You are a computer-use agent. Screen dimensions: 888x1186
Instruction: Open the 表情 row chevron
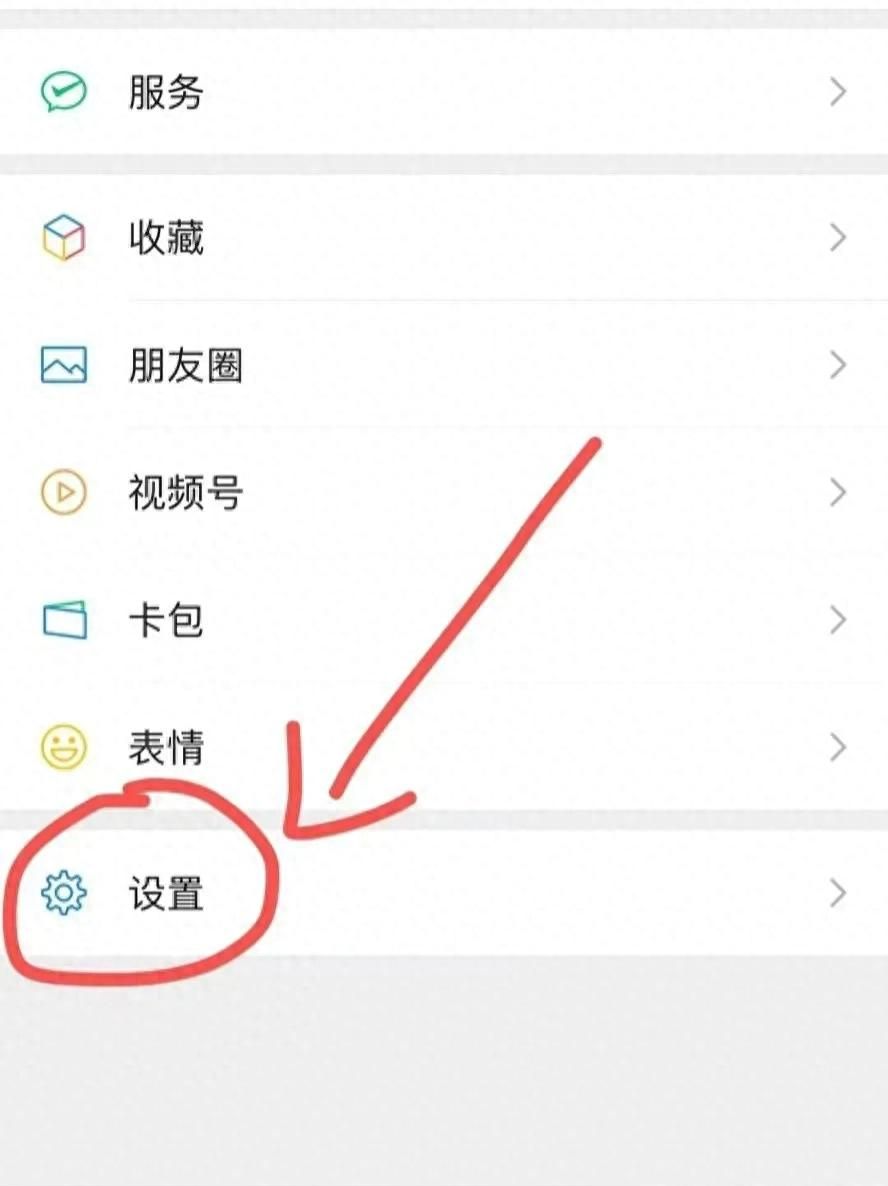(x=837, y=747)
